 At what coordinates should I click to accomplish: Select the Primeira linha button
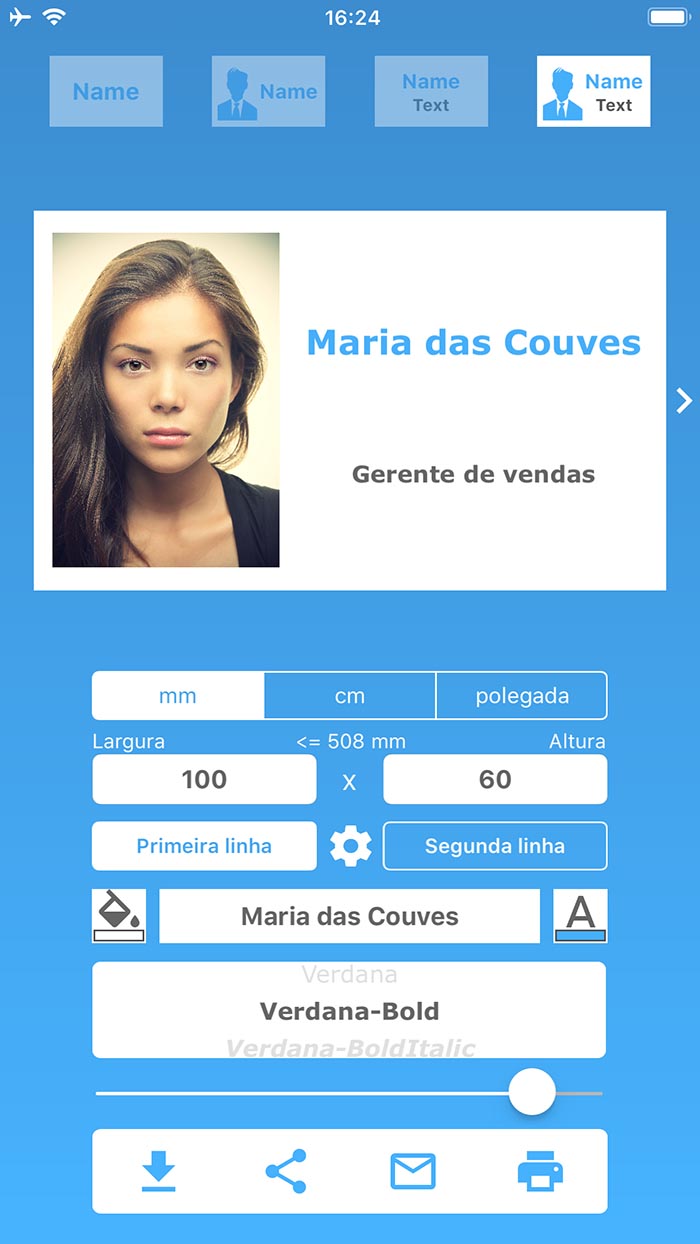204,846
